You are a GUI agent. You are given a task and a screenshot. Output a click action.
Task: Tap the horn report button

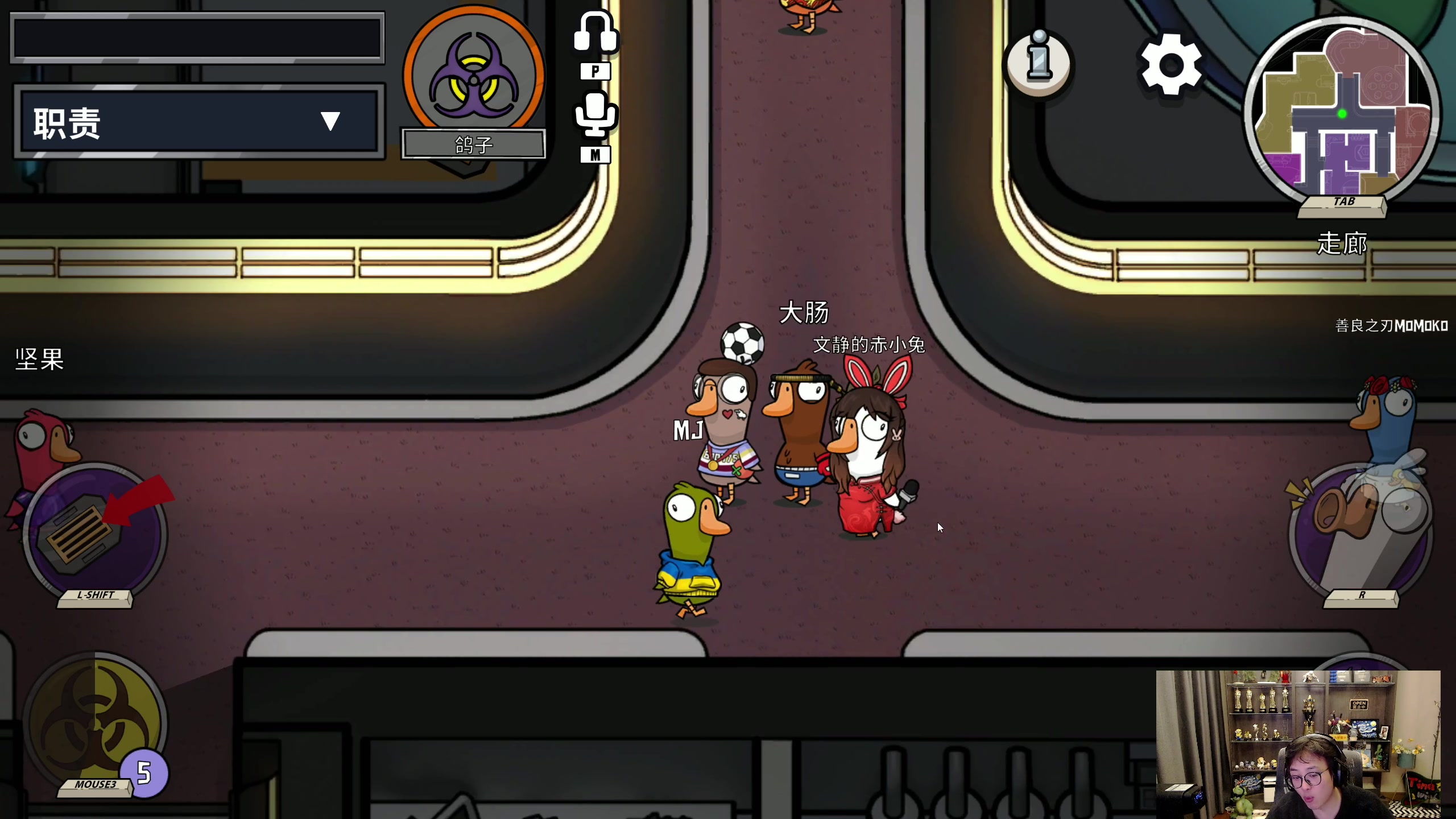coord(1360,529)
